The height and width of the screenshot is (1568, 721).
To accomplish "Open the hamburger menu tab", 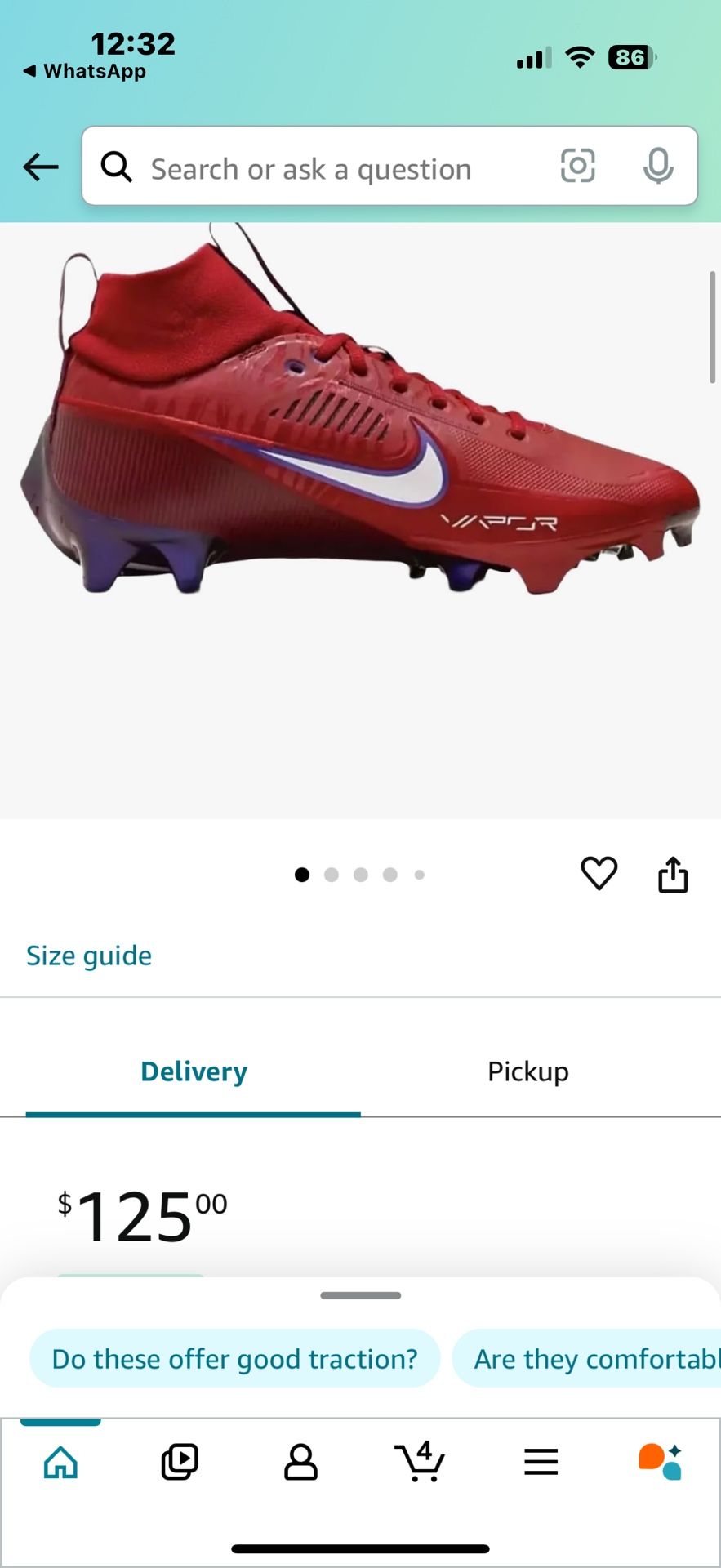I will point(541,1462).
